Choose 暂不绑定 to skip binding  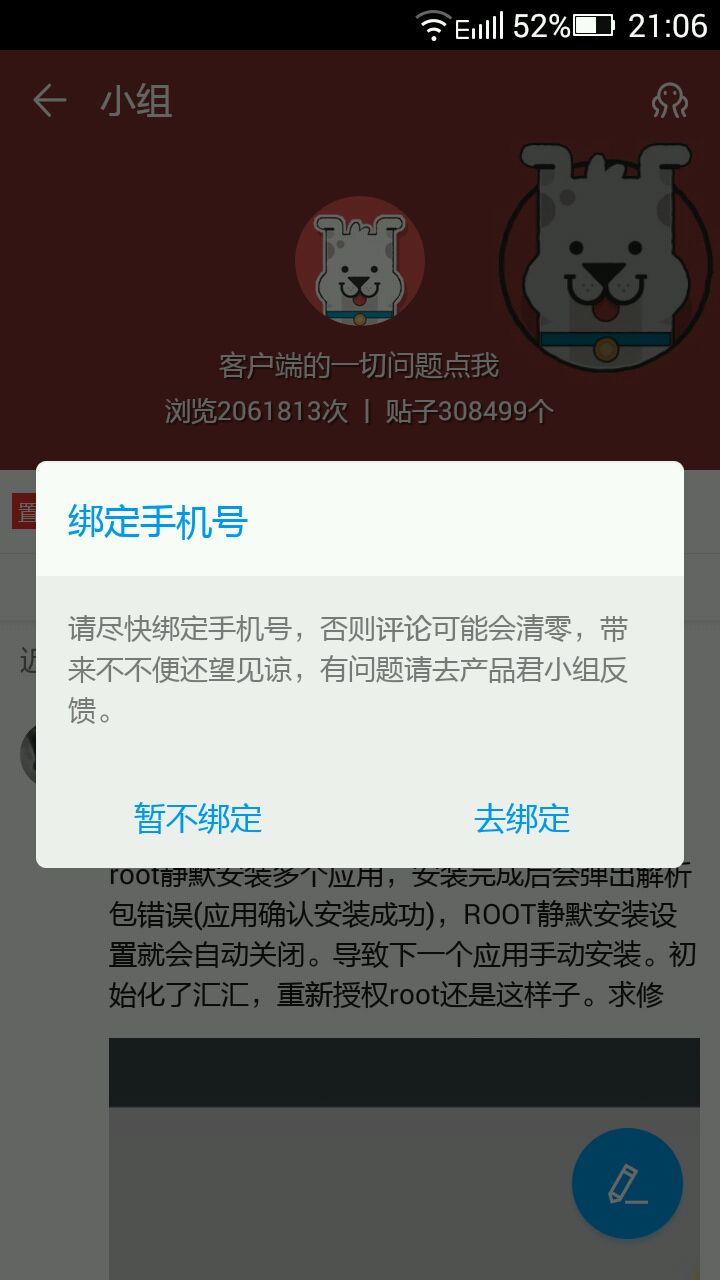click(x=198, y=818)
